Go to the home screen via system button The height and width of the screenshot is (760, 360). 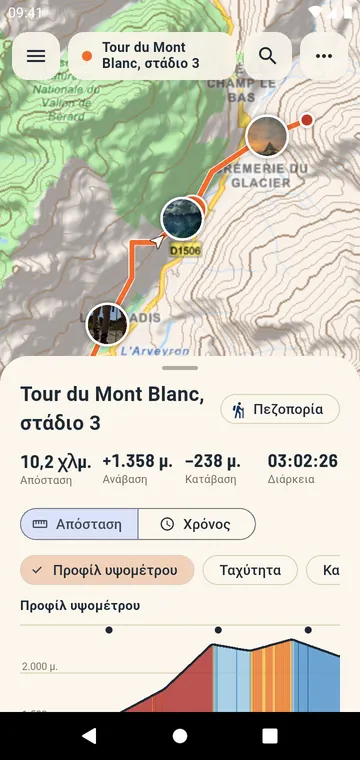point(180,736)
